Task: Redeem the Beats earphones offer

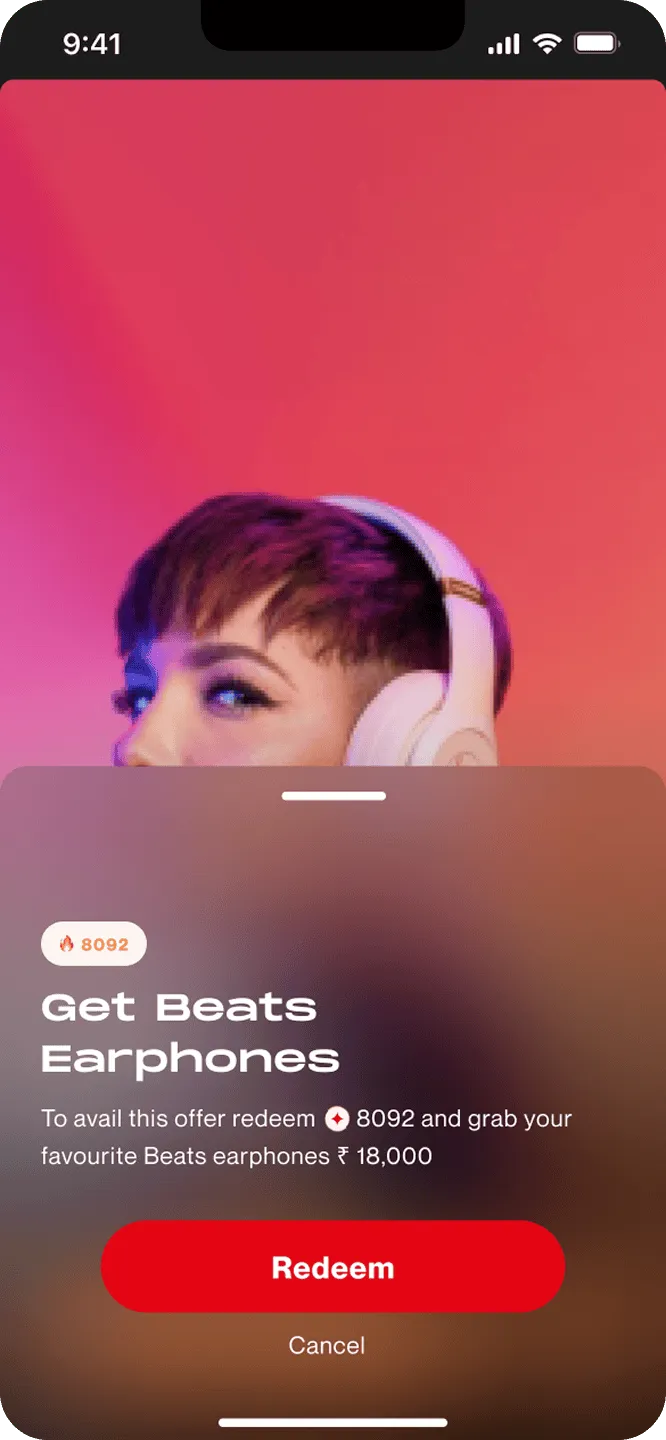Action: 333,1267
